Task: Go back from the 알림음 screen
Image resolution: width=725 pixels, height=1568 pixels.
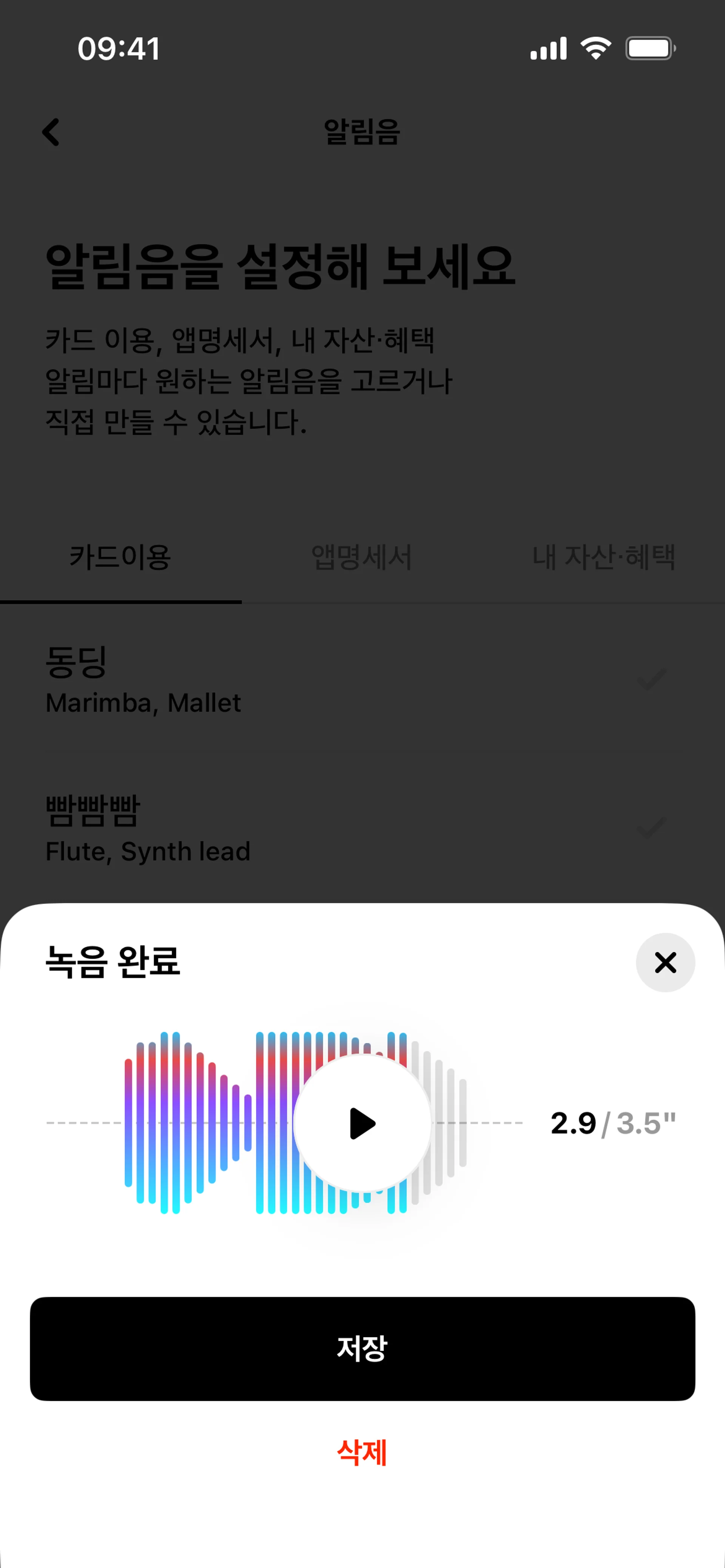Action: tap(51, 132)
